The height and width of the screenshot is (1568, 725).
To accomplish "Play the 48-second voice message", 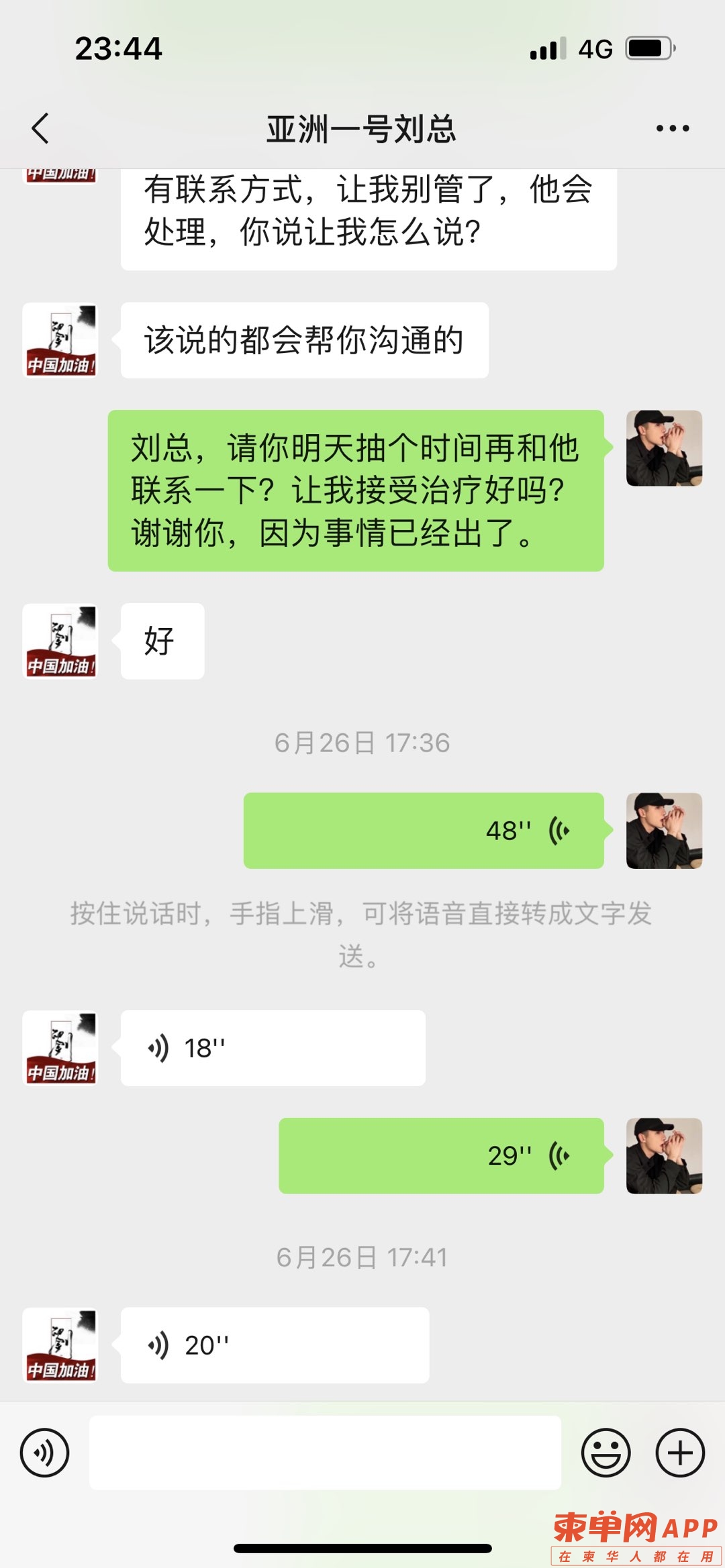I will (423, 831).
